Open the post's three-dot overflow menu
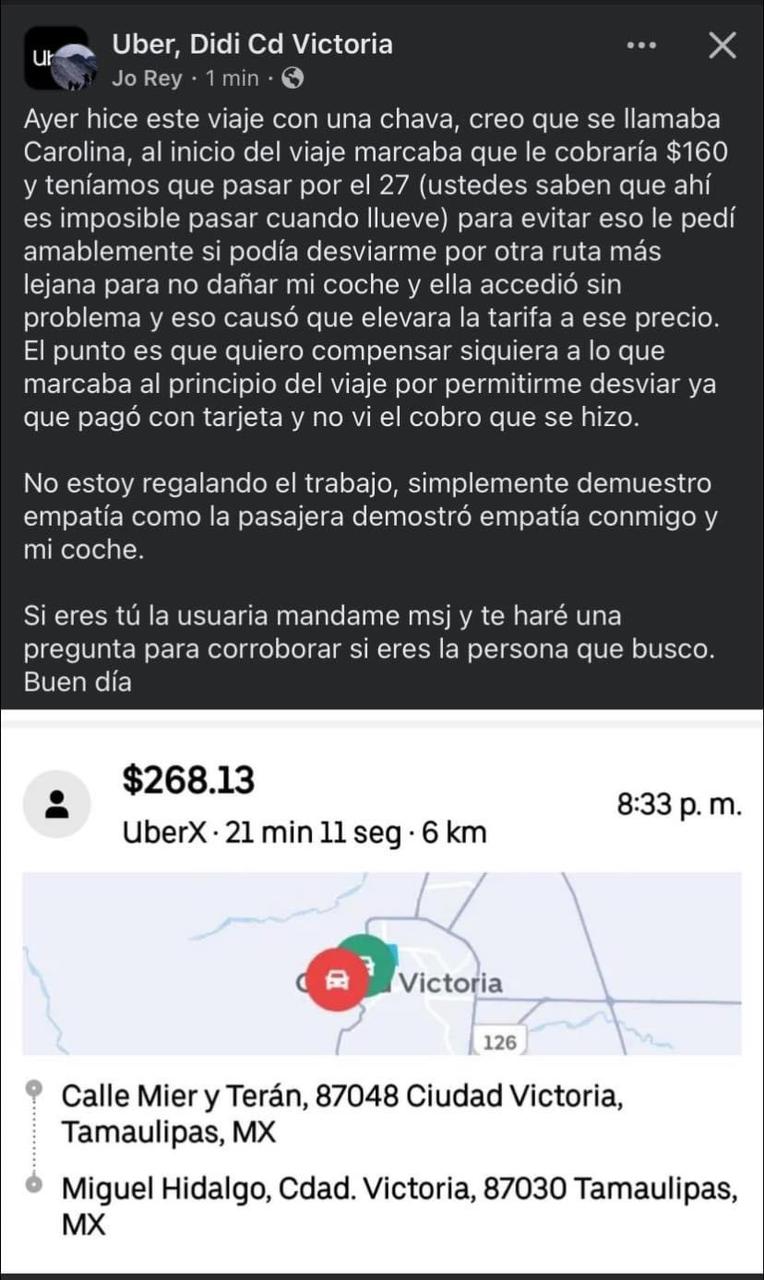The width and height of the screenshot is (764, 1280). [x=641, y=46]
